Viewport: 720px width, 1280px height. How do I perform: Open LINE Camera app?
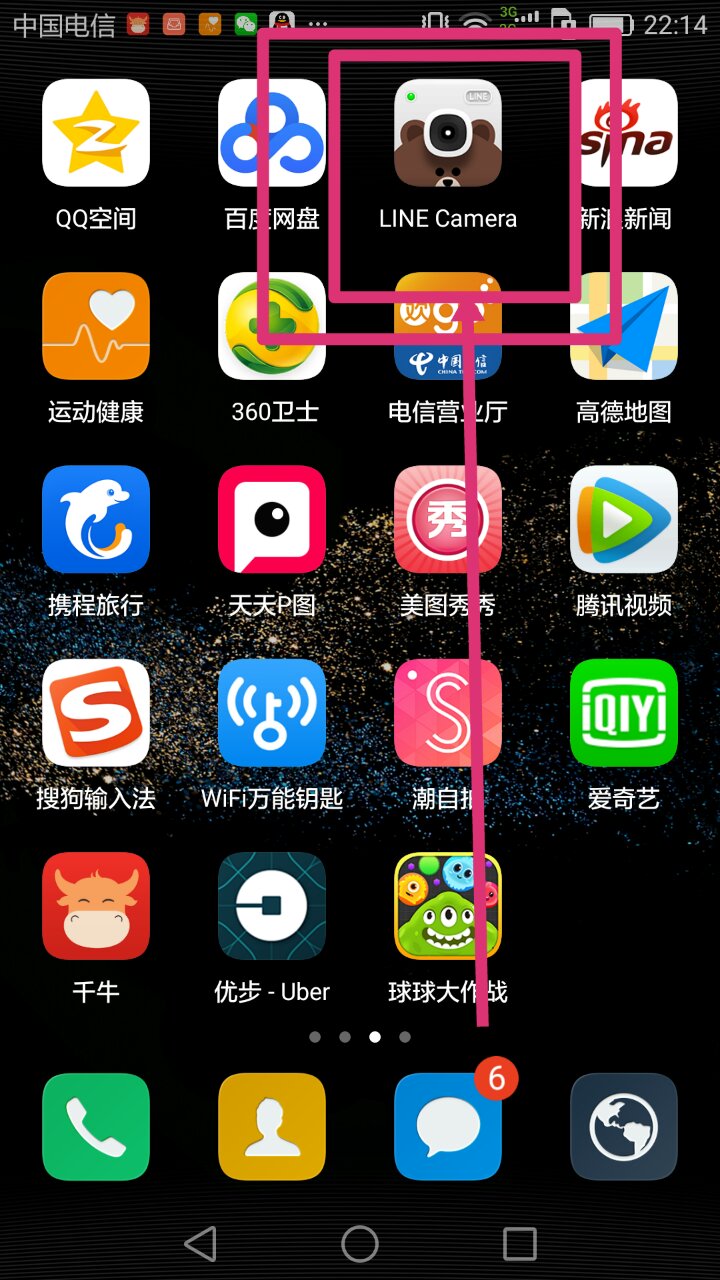[x=448, y=133]
